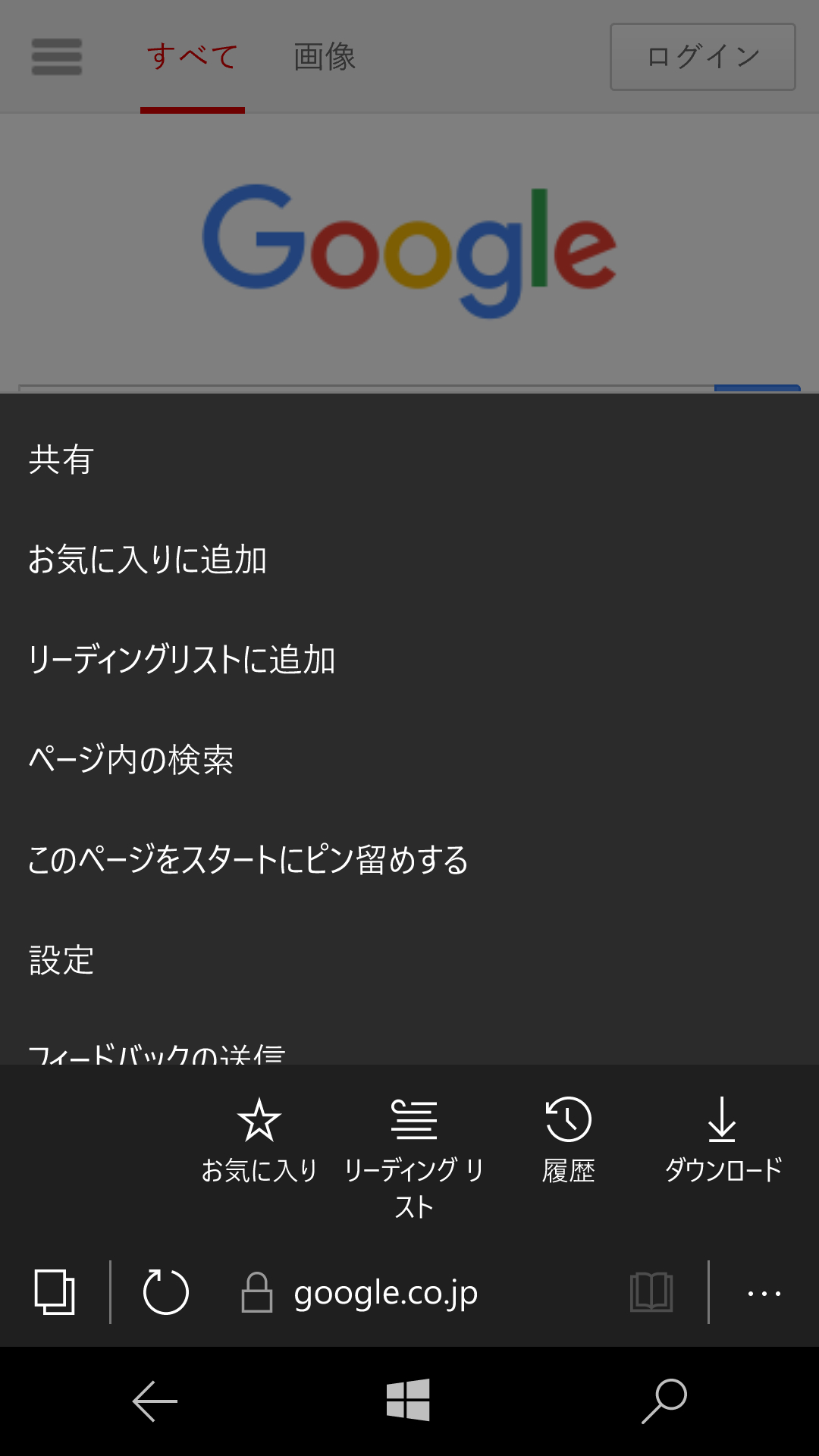The height and width of the screenshot is (1456, 819).
Task: Toggle reading view with the book icon
Action: tap(651, 1293)
